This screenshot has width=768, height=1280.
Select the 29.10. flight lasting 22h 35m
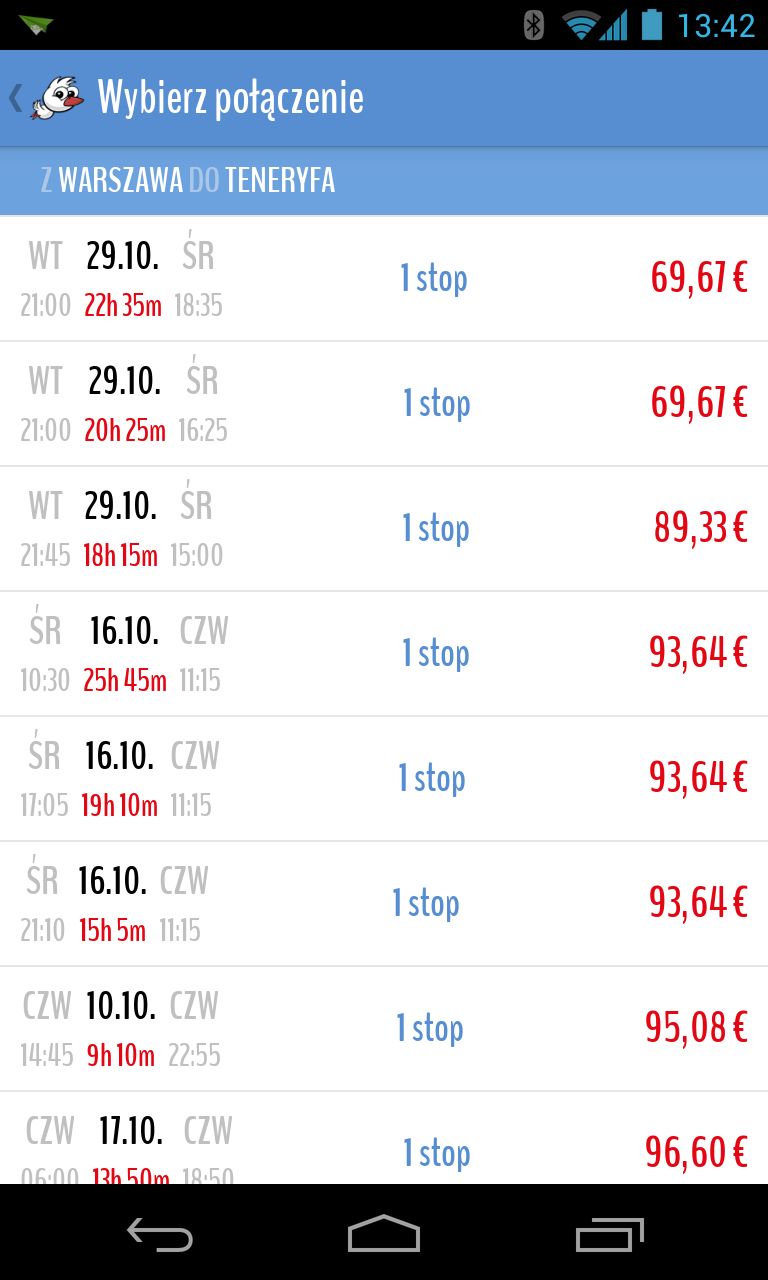384,279
